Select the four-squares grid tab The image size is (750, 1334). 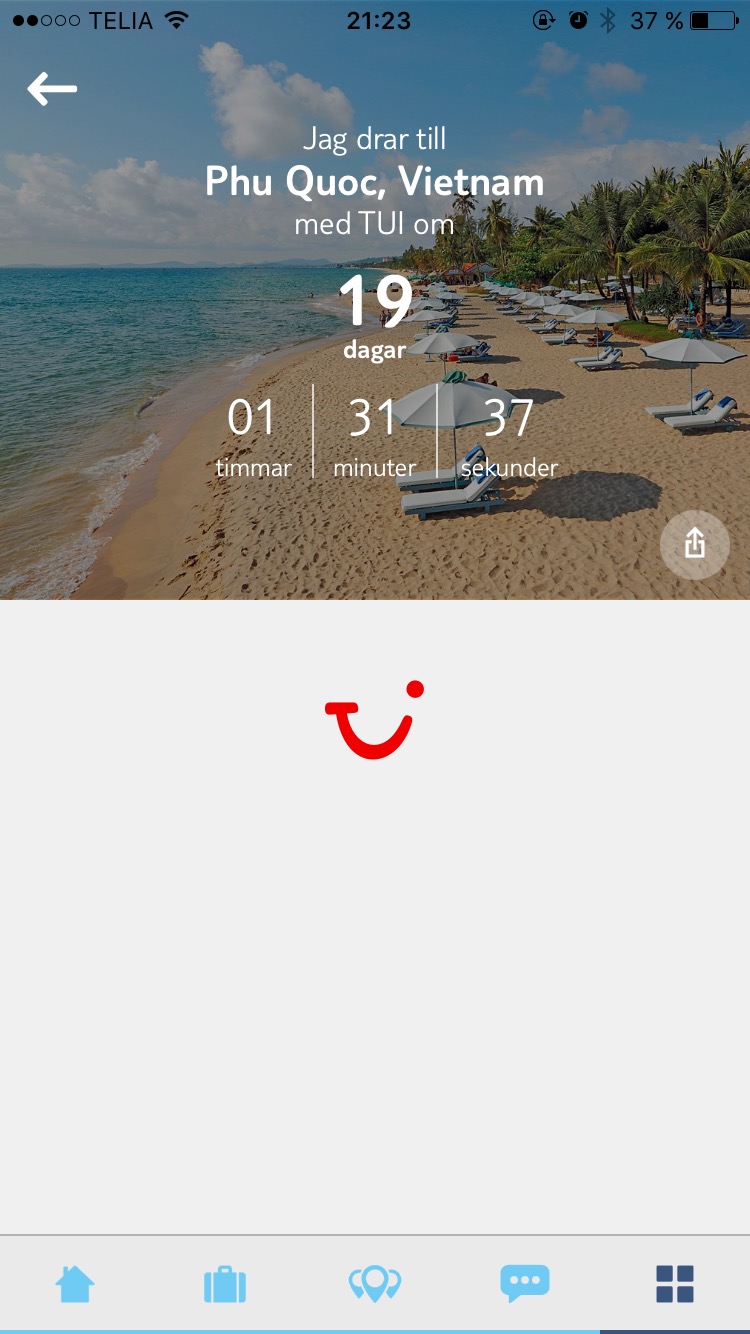[x=675, y=1284]
